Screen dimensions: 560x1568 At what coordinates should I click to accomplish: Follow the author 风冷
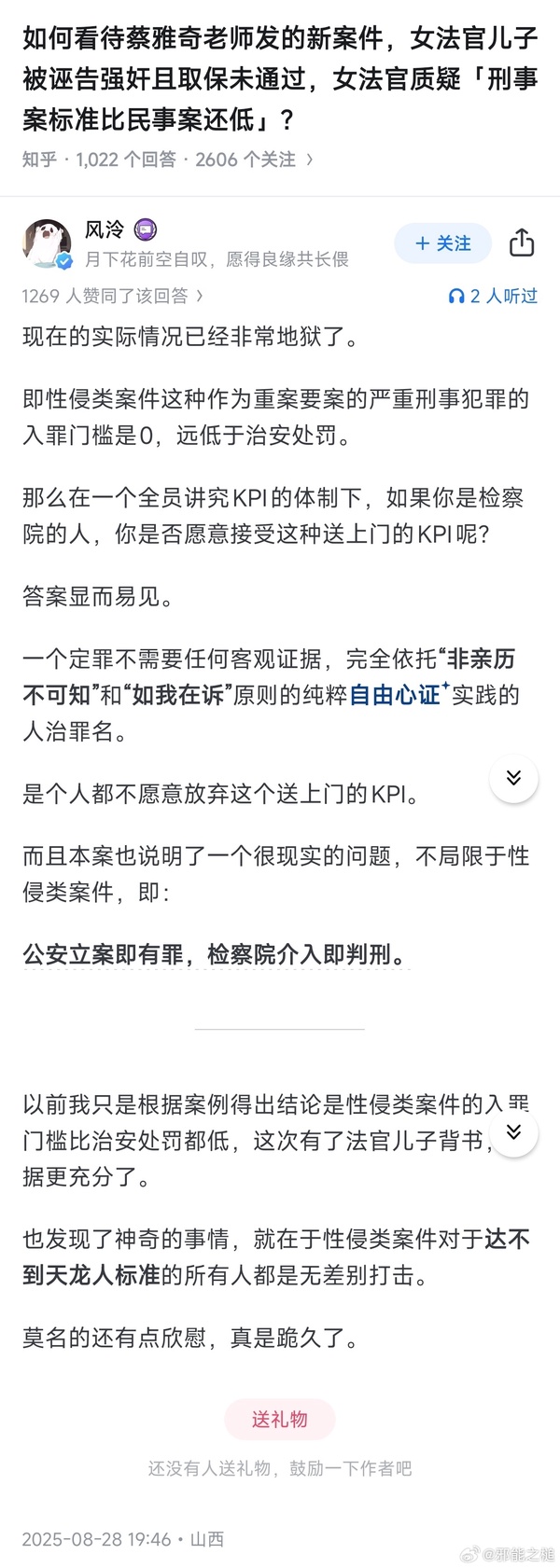[x=442, y=243]
